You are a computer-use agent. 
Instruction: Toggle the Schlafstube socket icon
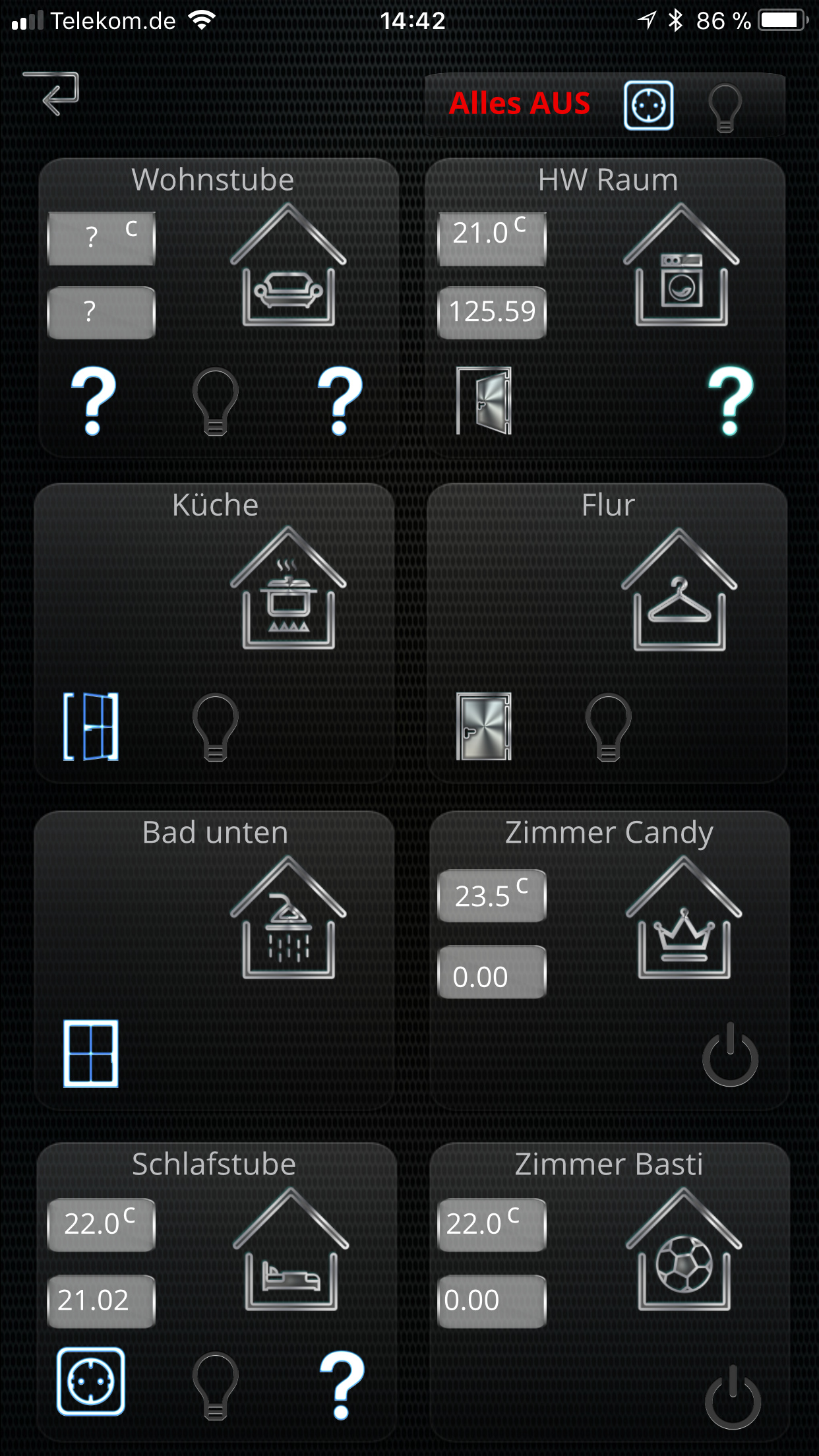[x=91, y=1381]
